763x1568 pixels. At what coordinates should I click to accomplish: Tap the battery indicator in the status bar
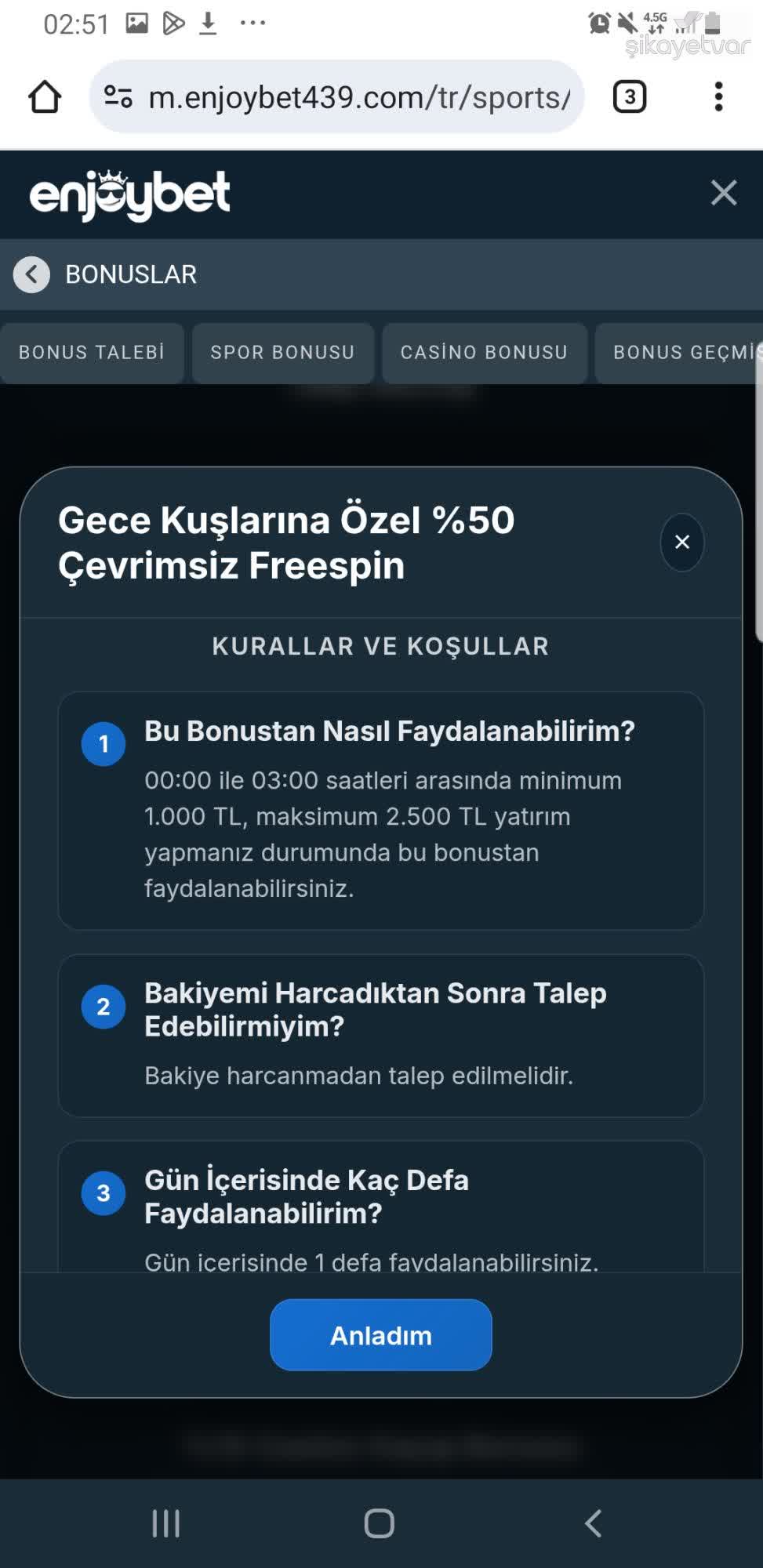(712, 22)
